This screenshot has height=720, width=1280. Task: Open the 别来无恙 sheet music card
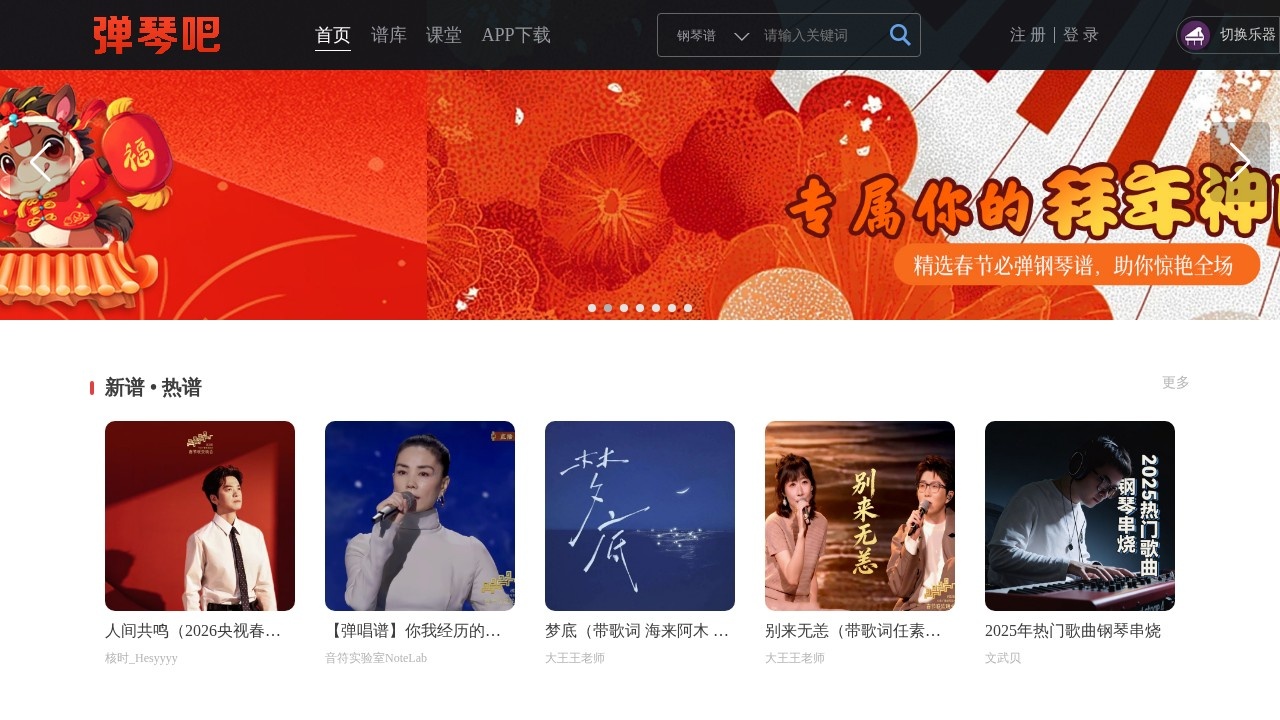(860, 516)
